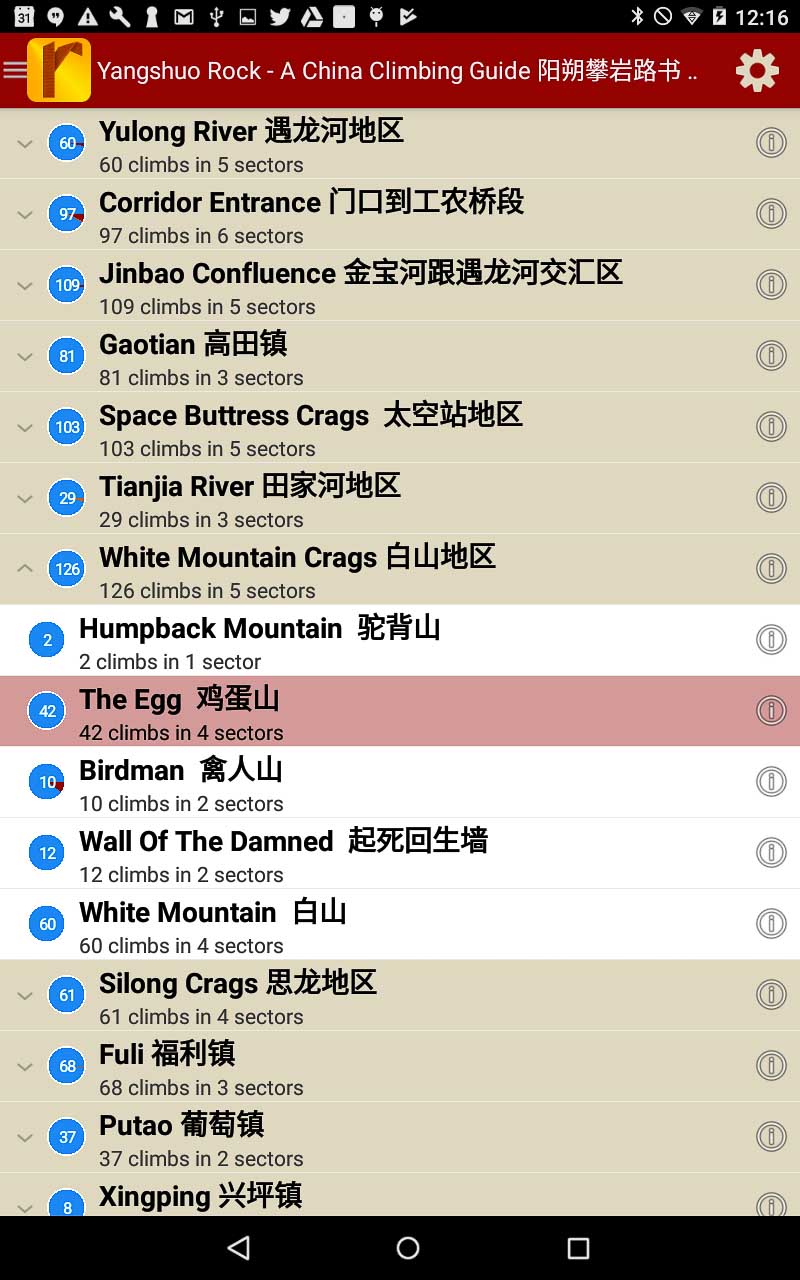Open White Mountain with 60 climbs

212,924
